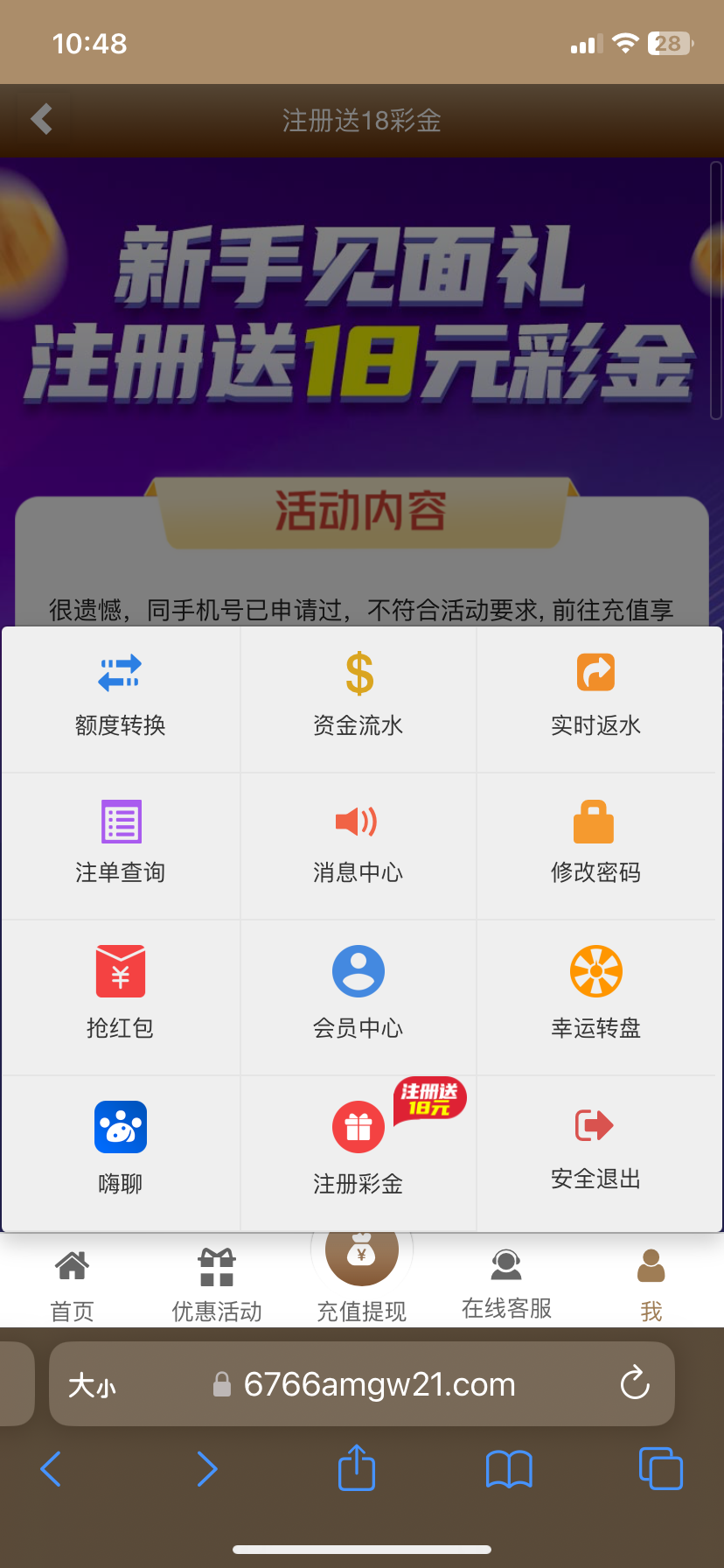
Task: Reload the current webpage
Action: (x=635, y=1383)
